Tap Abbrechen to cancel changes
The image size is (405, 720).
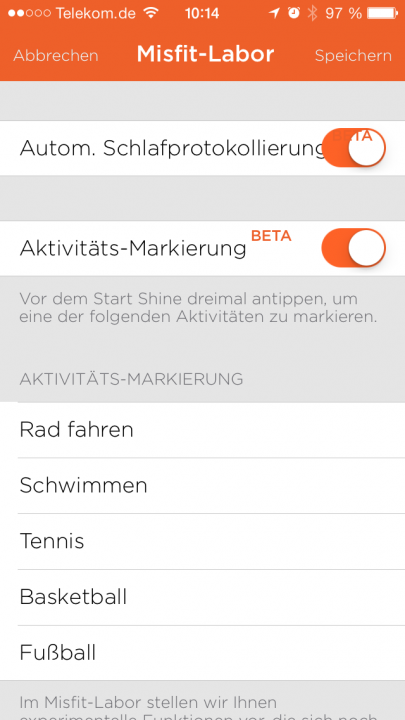coord(56,56)
